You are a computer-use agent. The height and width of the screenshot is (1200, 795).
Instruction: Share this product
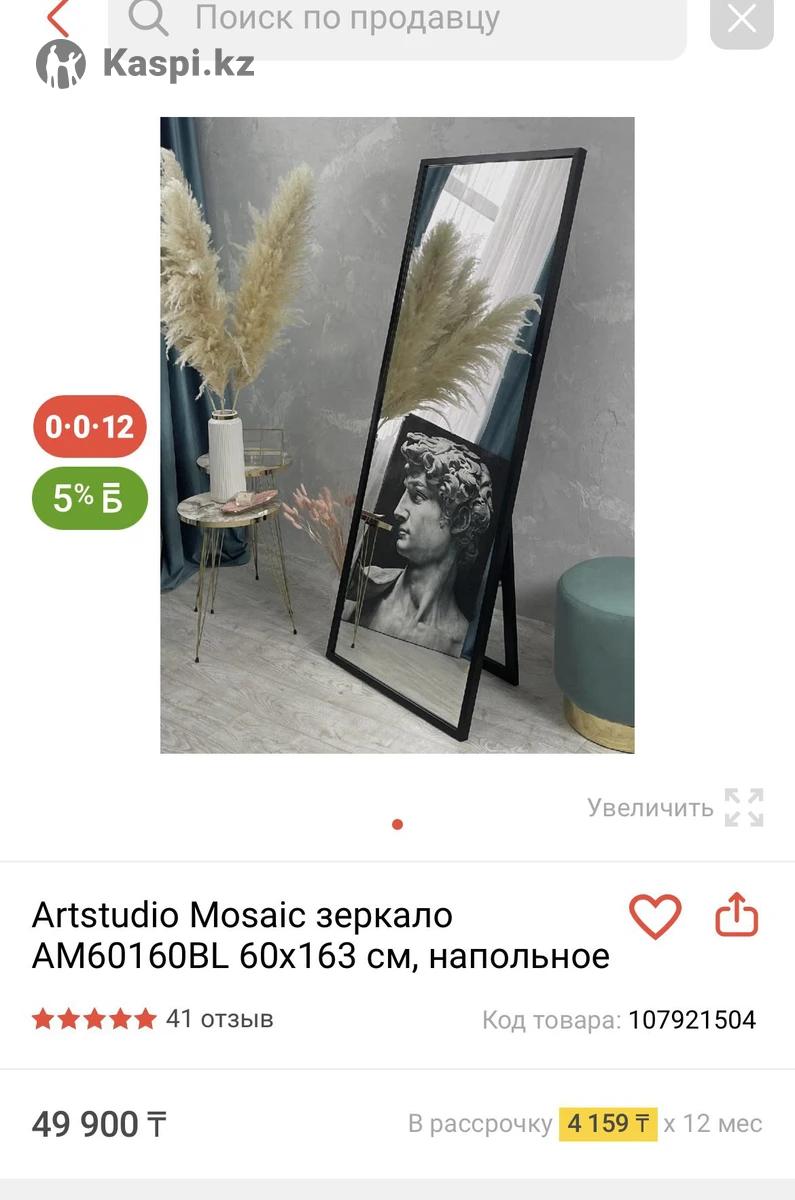[x=737, y=915]
